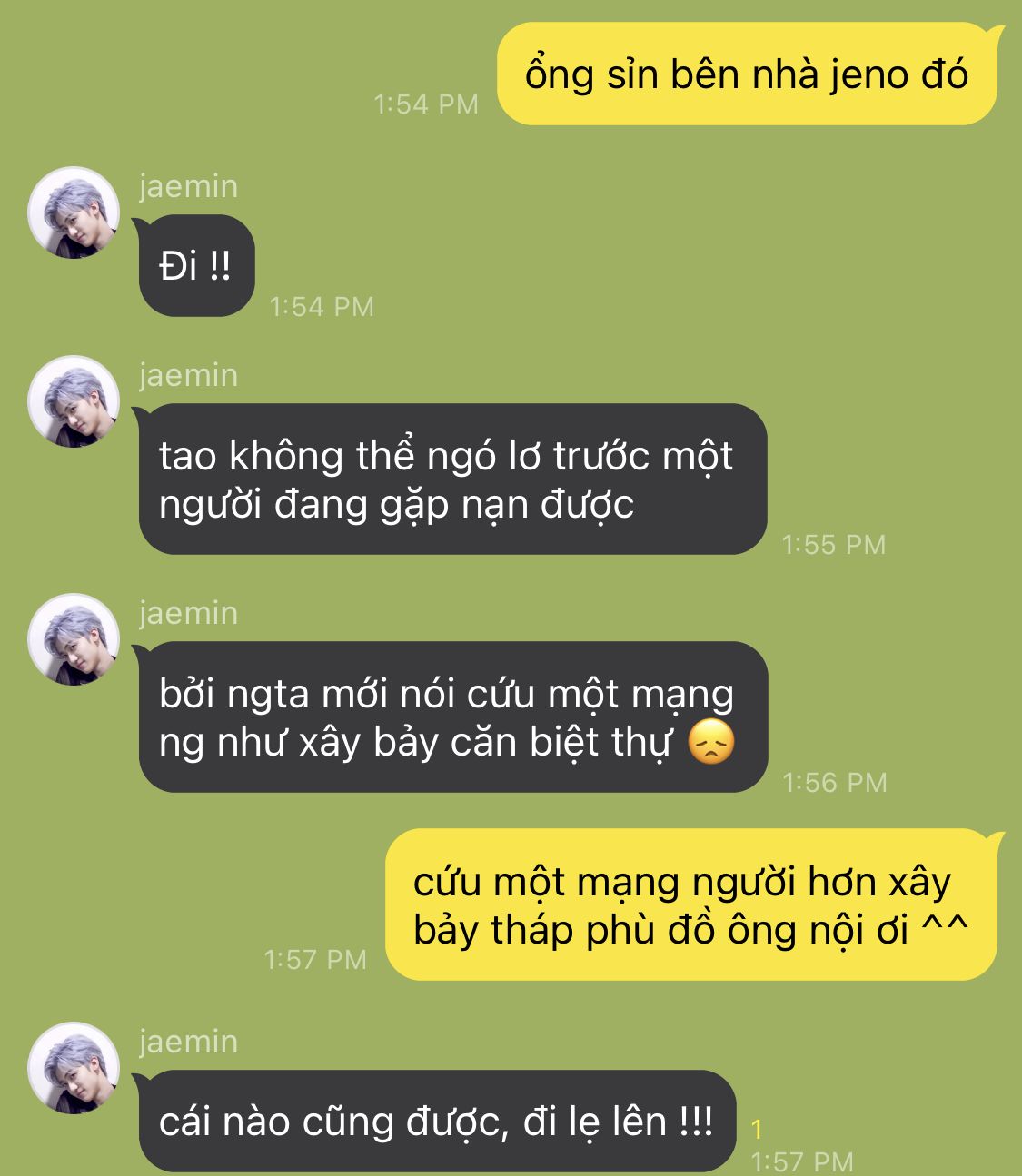The width and height of the screenshot is (1022, 1176).
Task: Open jaemin's avatar beside the "Đi !!" message
Action: tap(74, 212)
